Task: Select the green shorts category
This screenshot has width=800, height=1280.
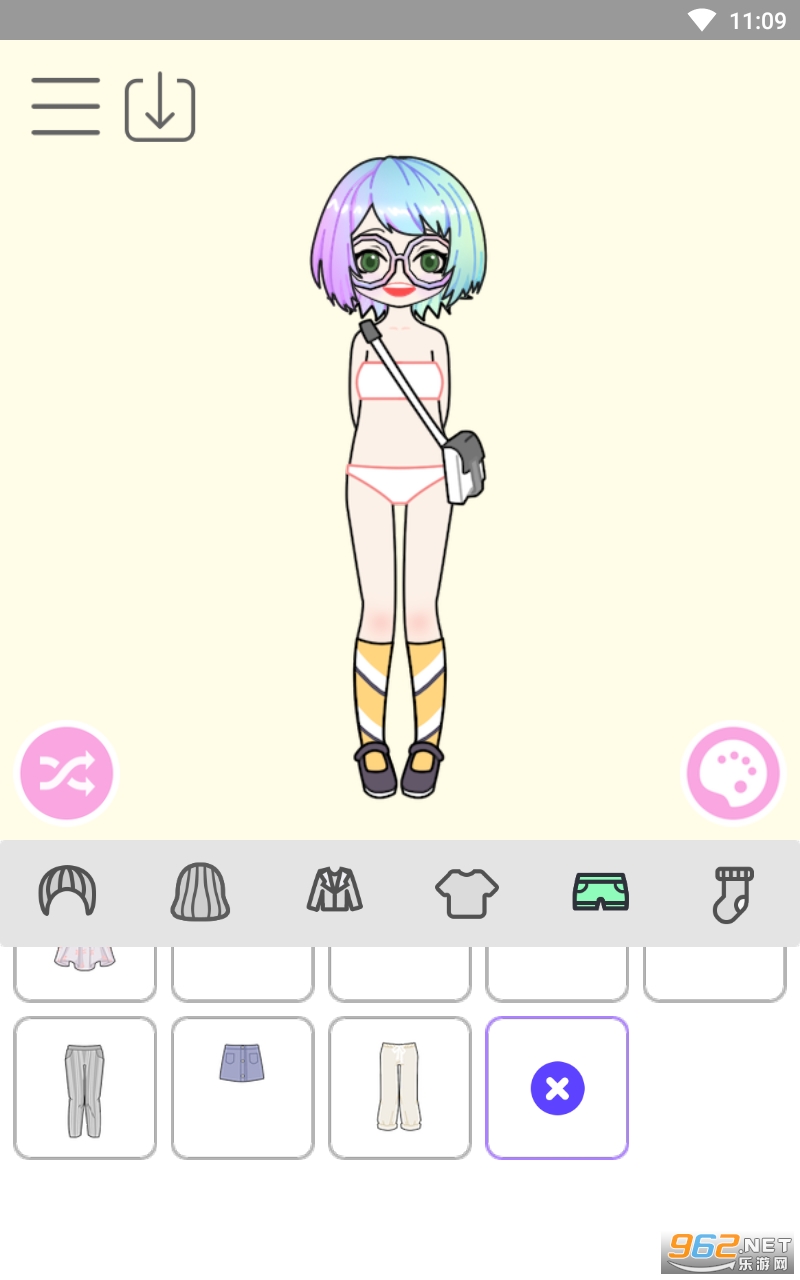Action: 600,891
